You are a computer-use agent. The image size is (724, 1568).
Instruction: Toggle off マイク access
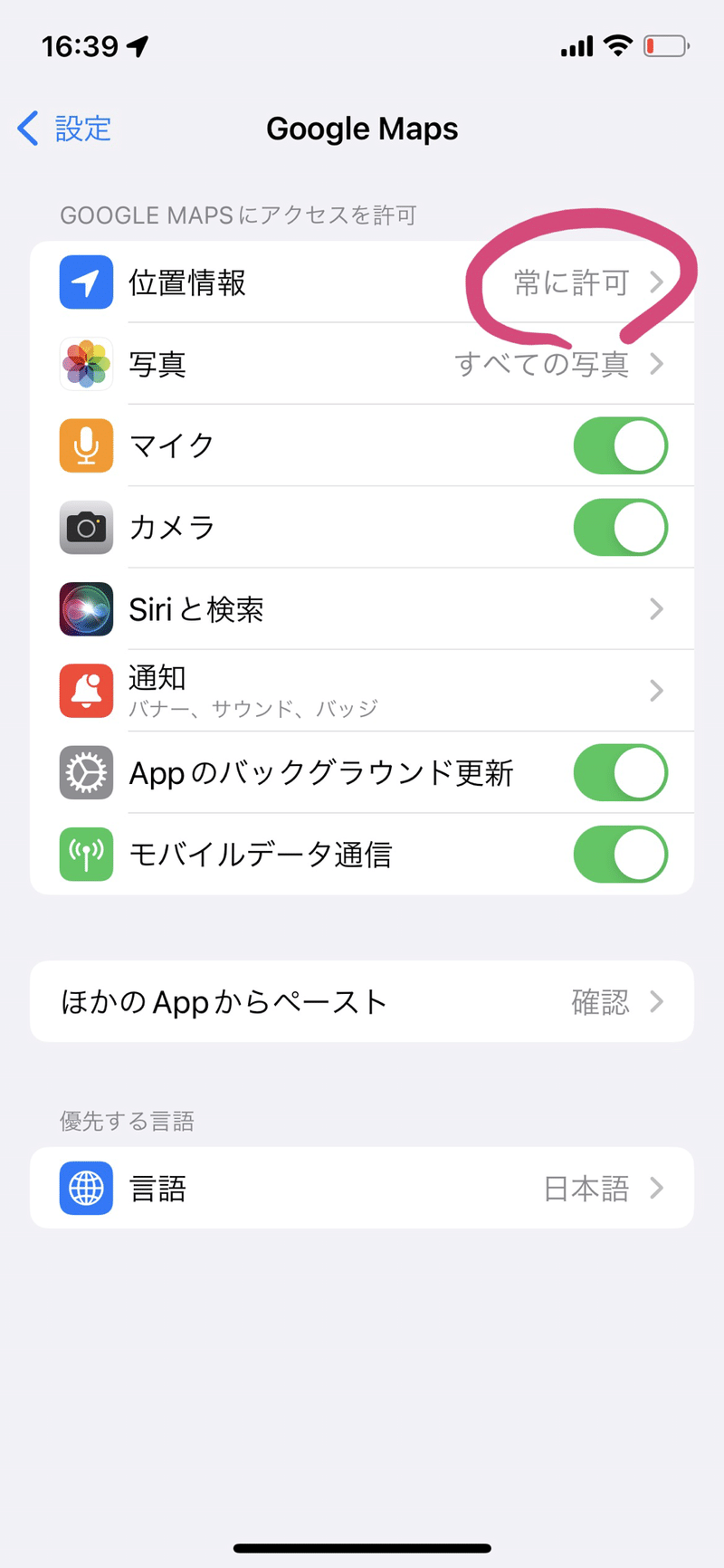[621, 445]
